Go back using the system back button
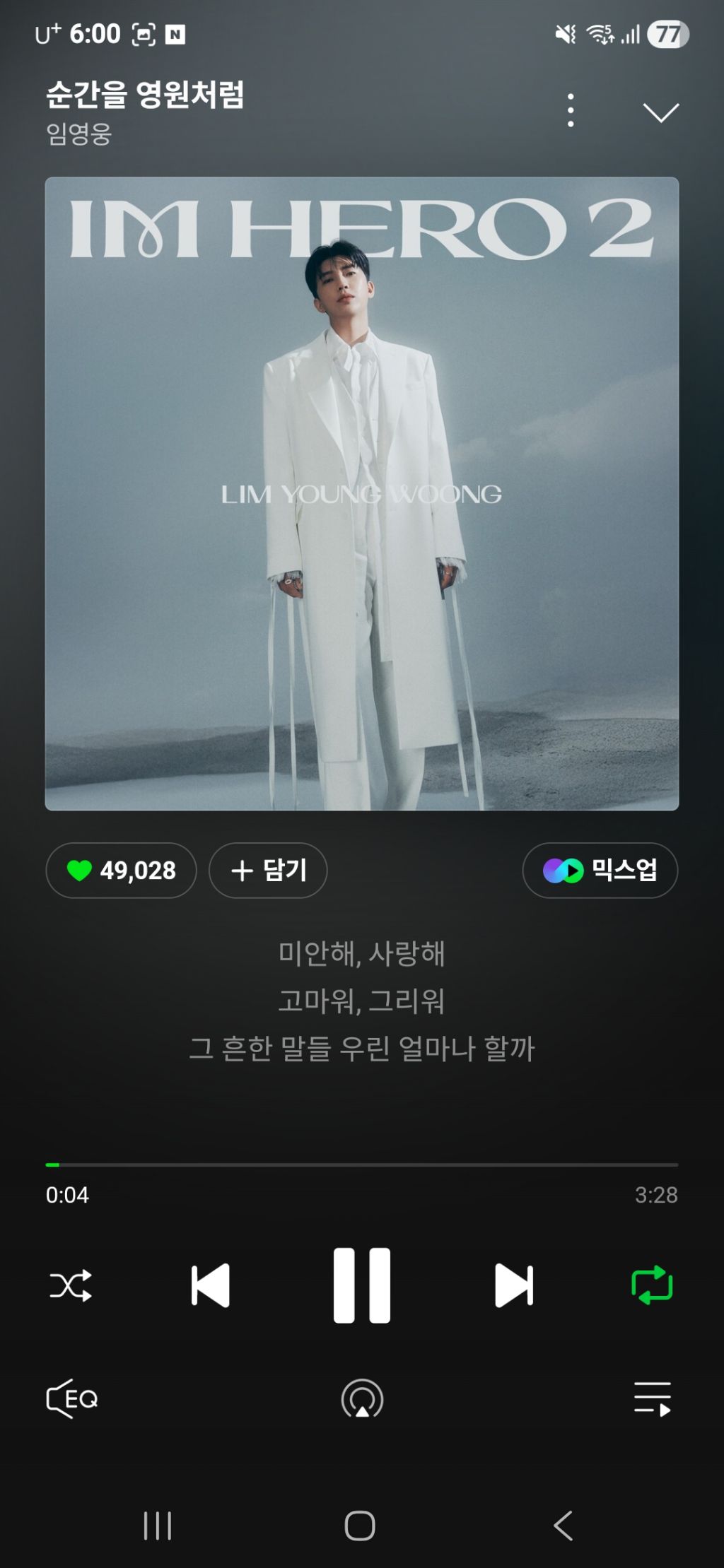 pyautogui.click(x=563, y=1526)
